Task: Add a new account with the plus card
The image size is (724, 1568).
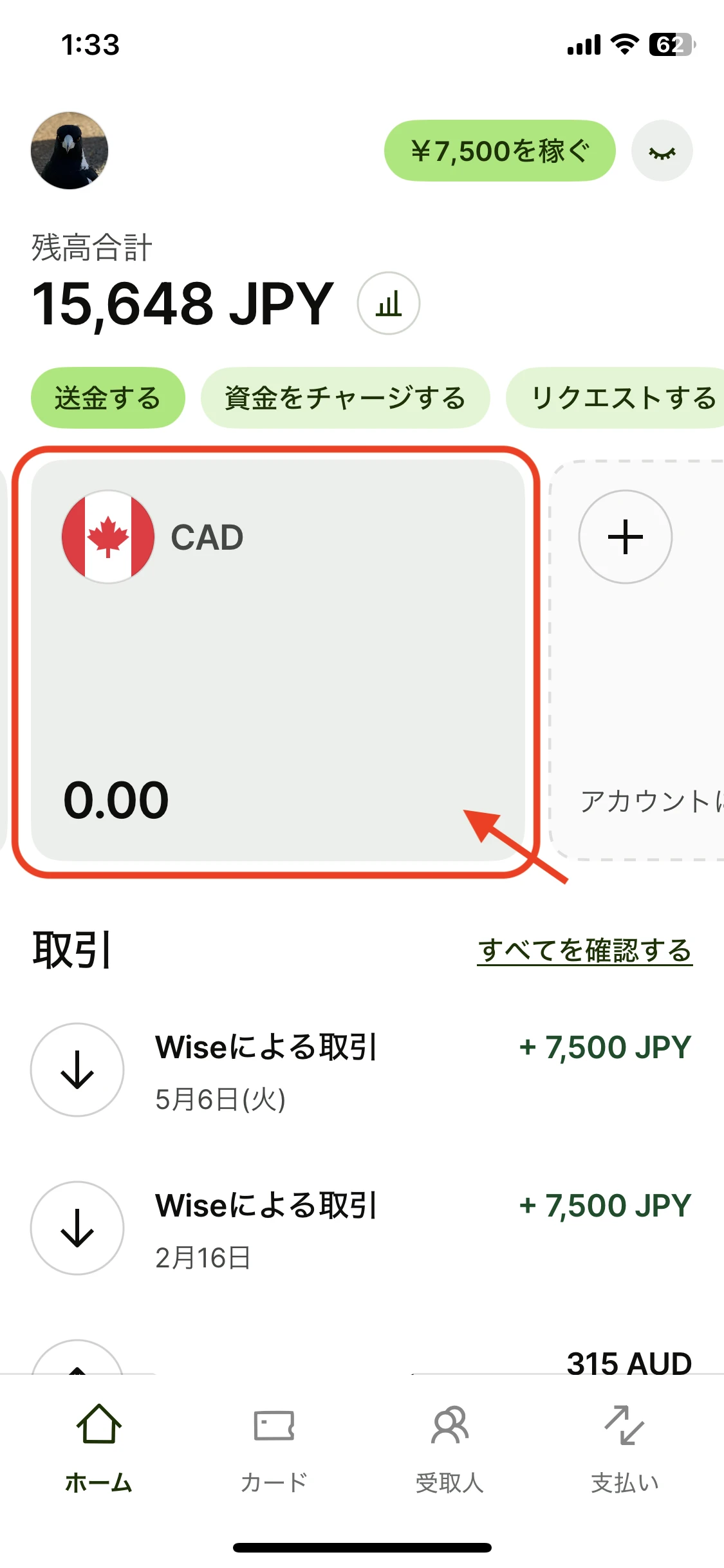Action: click(x=625, y=537)
